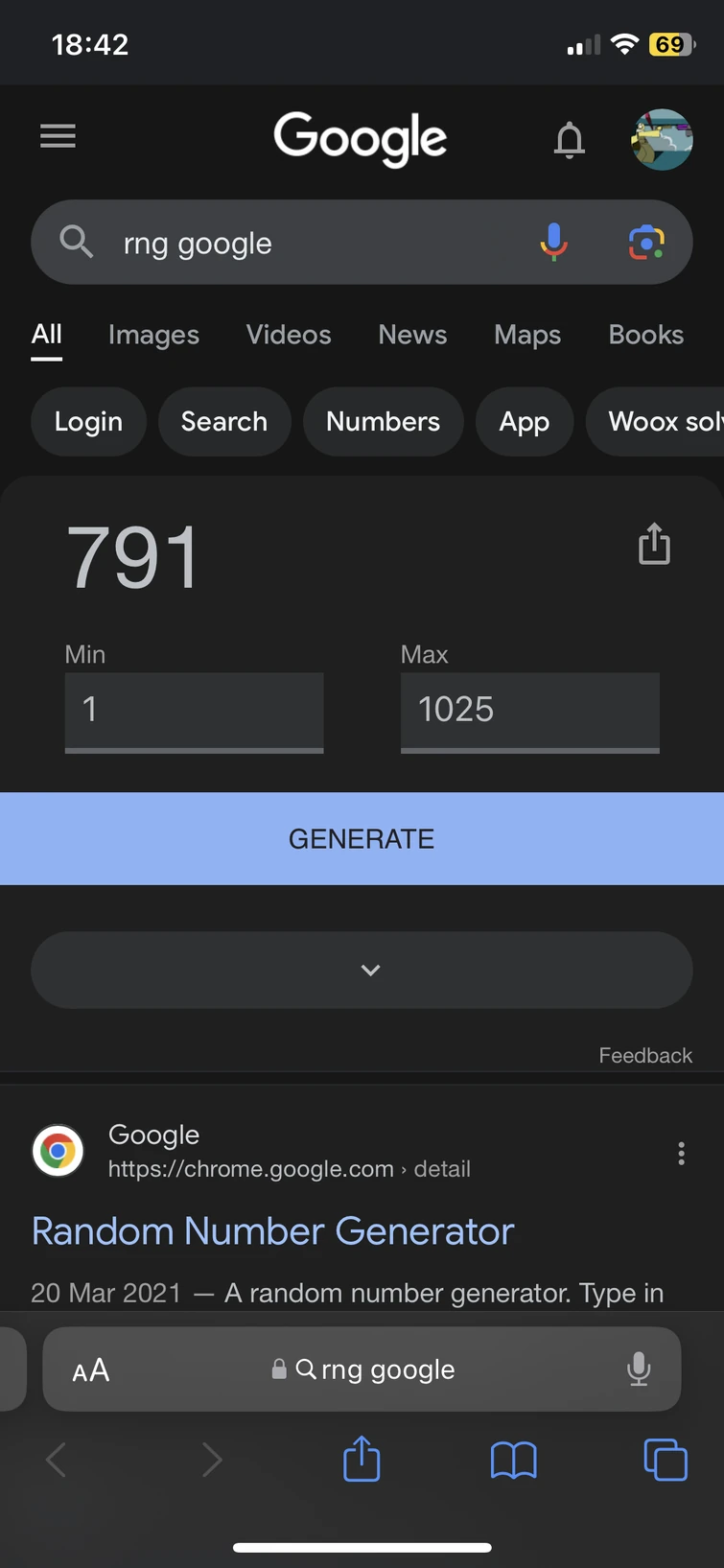The image size is (724, 1568).
Task: Generate a new random number
Action: 362,839
